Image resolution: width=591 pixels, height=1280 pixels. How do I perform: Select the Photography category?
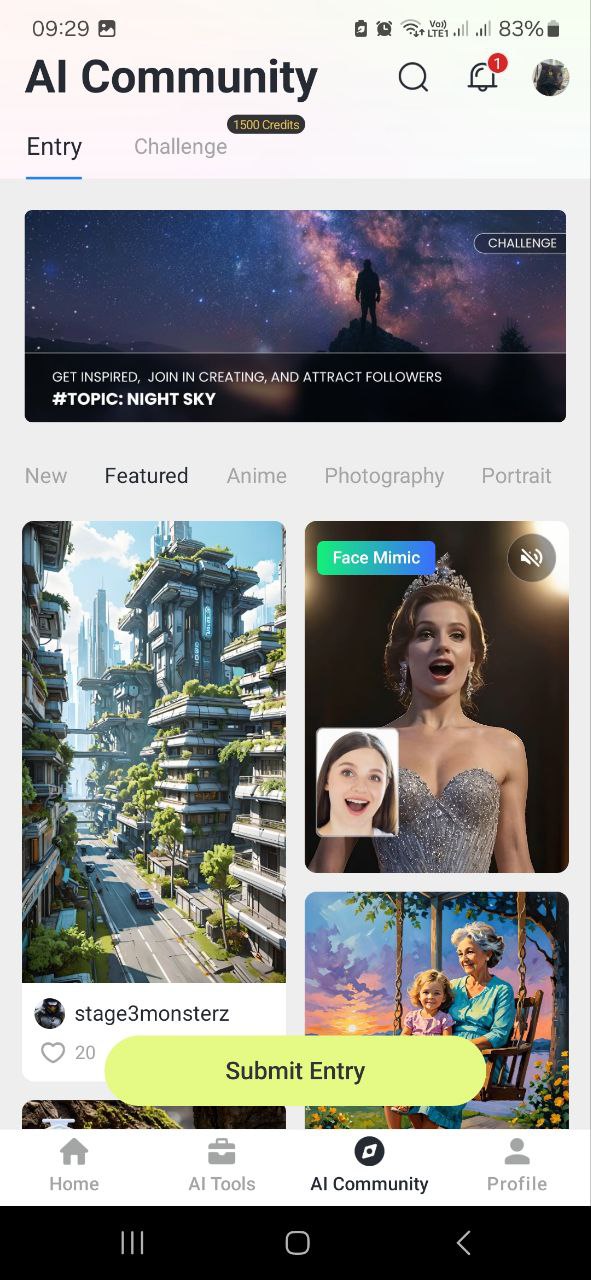tap(384, 476)
